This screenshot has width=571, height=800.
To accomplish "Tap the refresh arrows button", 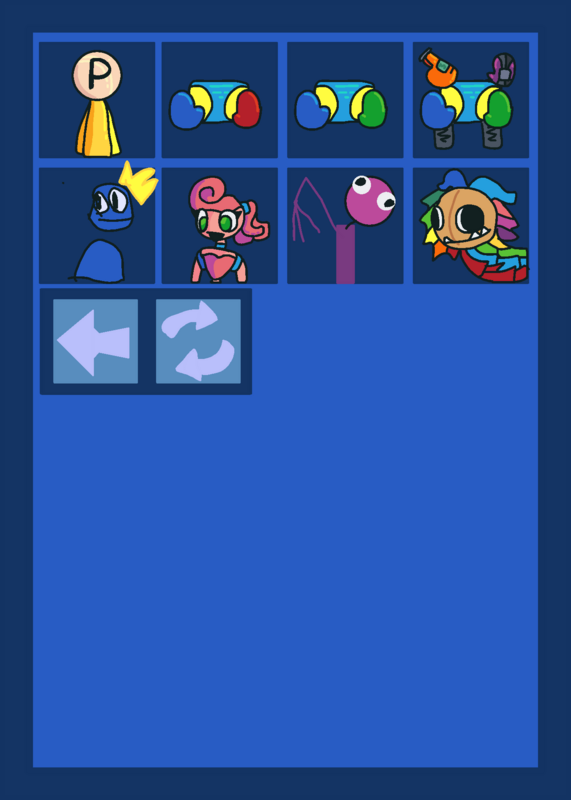I will pyautogui.click(x=198, y=341).
